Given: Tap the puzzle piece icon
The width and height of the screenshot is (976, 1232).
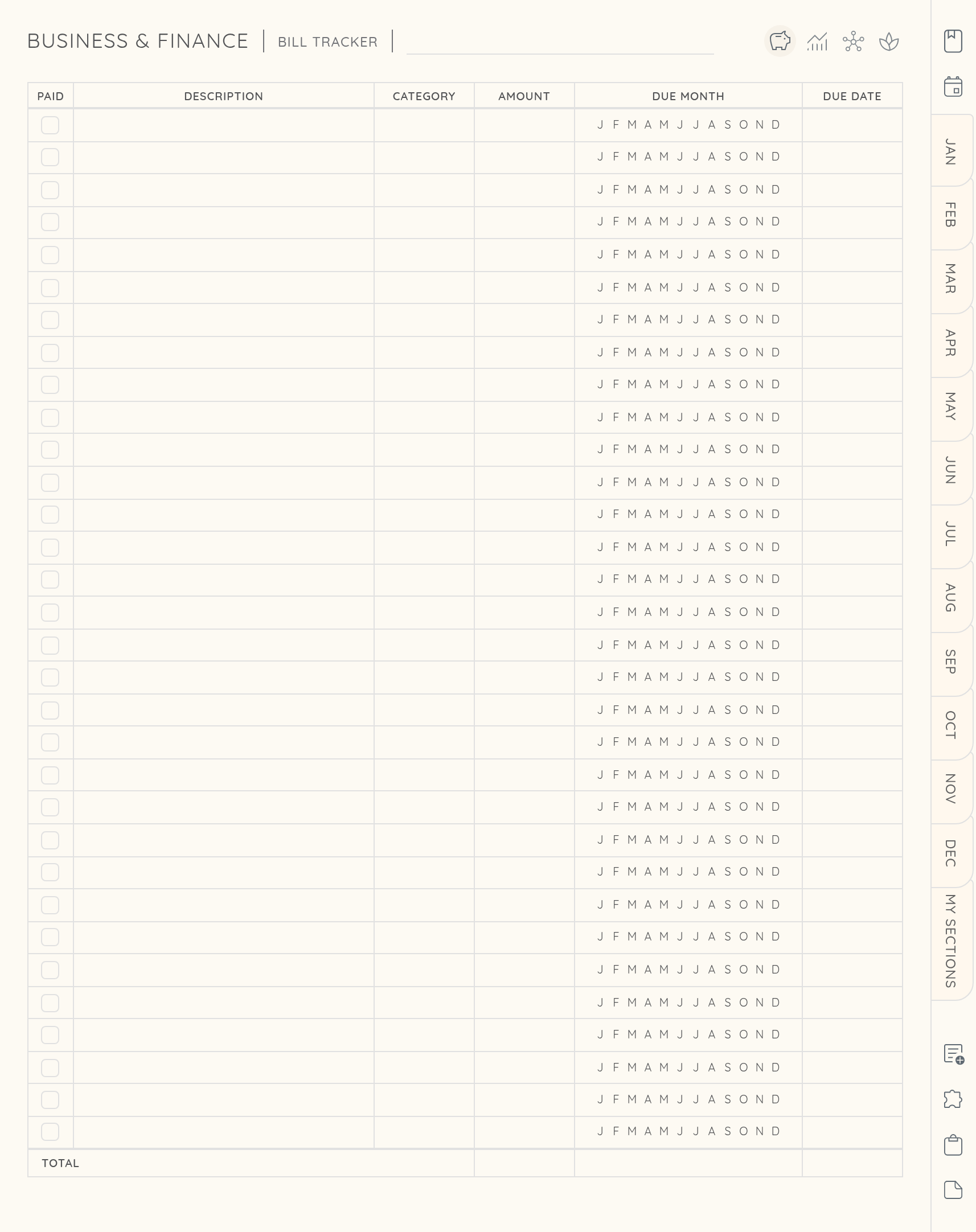Looking at the screenshot, I should coord(953,1099).
